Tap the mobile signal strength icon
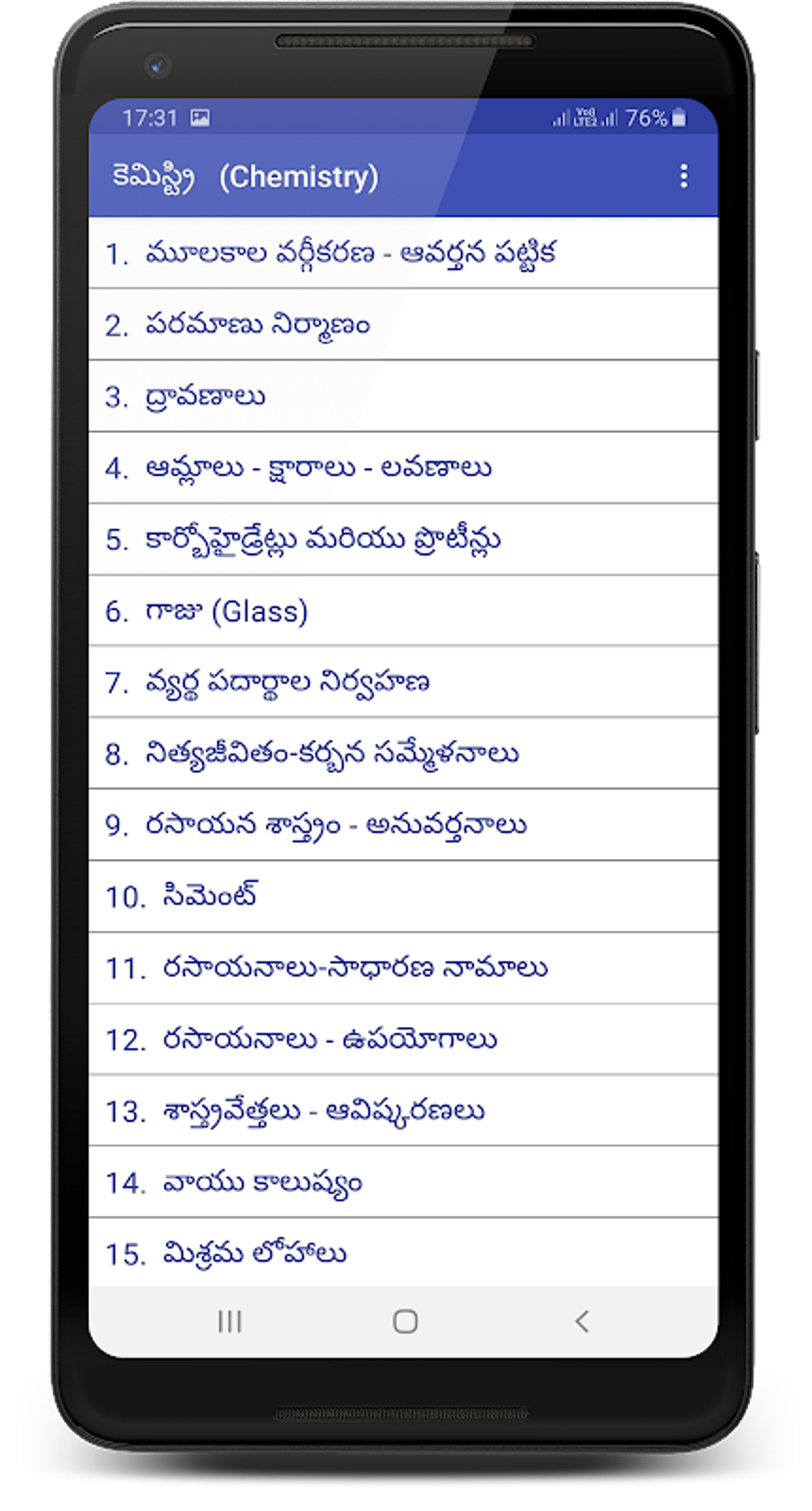Screen dimensions: 812x1511 click(560, 119)
